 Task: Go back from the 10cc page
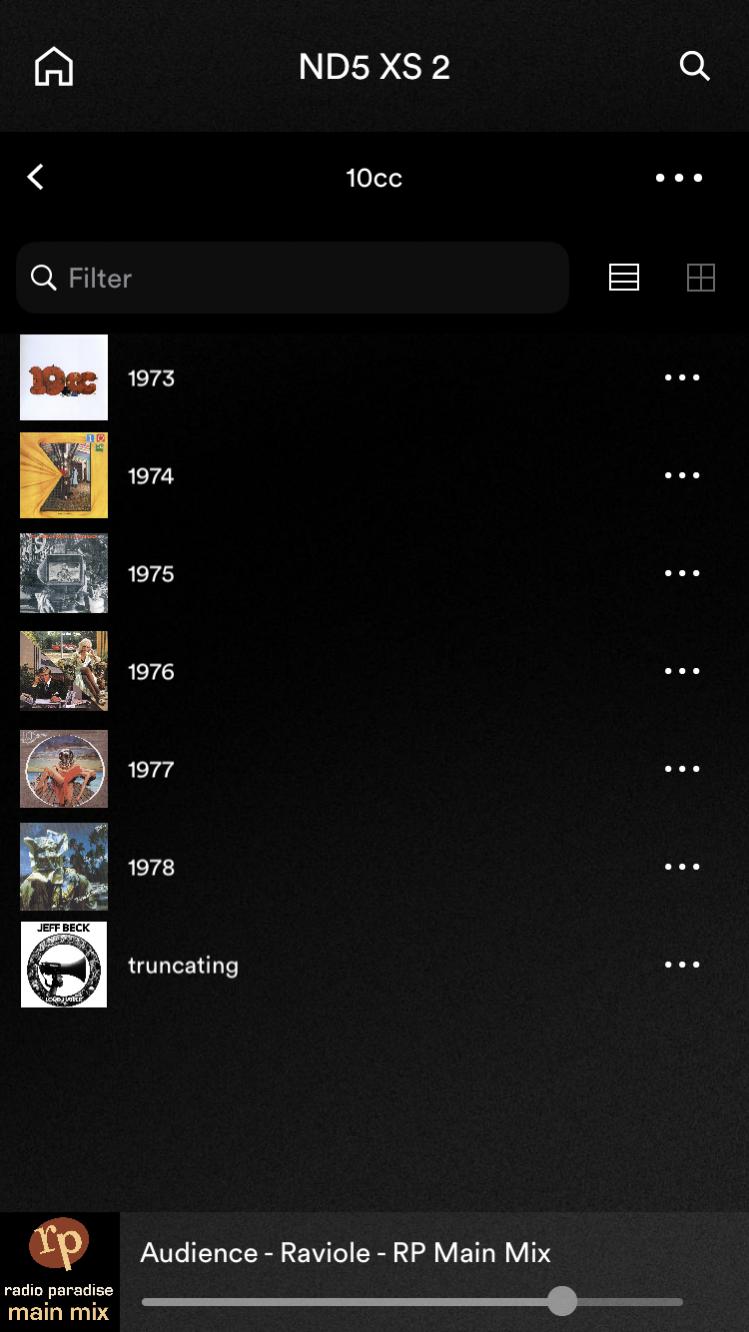36,177
